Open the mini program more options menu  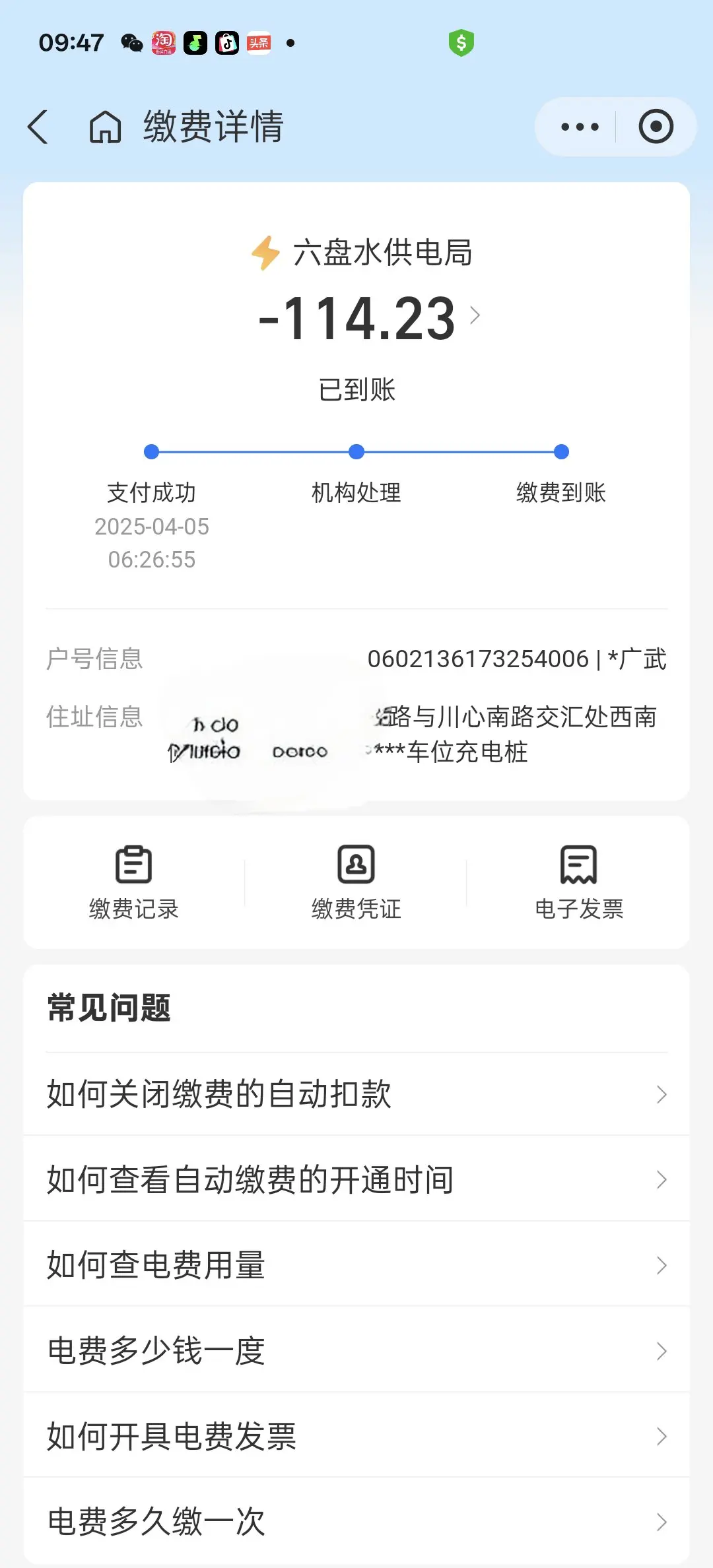580,127
